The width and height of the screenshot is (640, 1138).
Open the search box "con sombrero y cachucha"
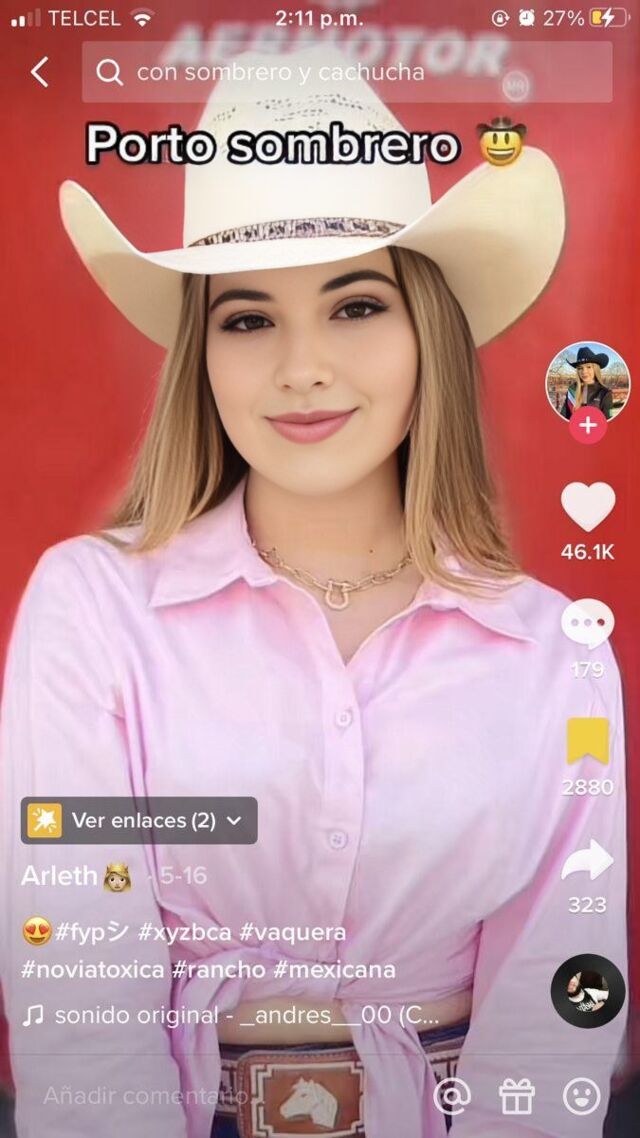(346, 72)
